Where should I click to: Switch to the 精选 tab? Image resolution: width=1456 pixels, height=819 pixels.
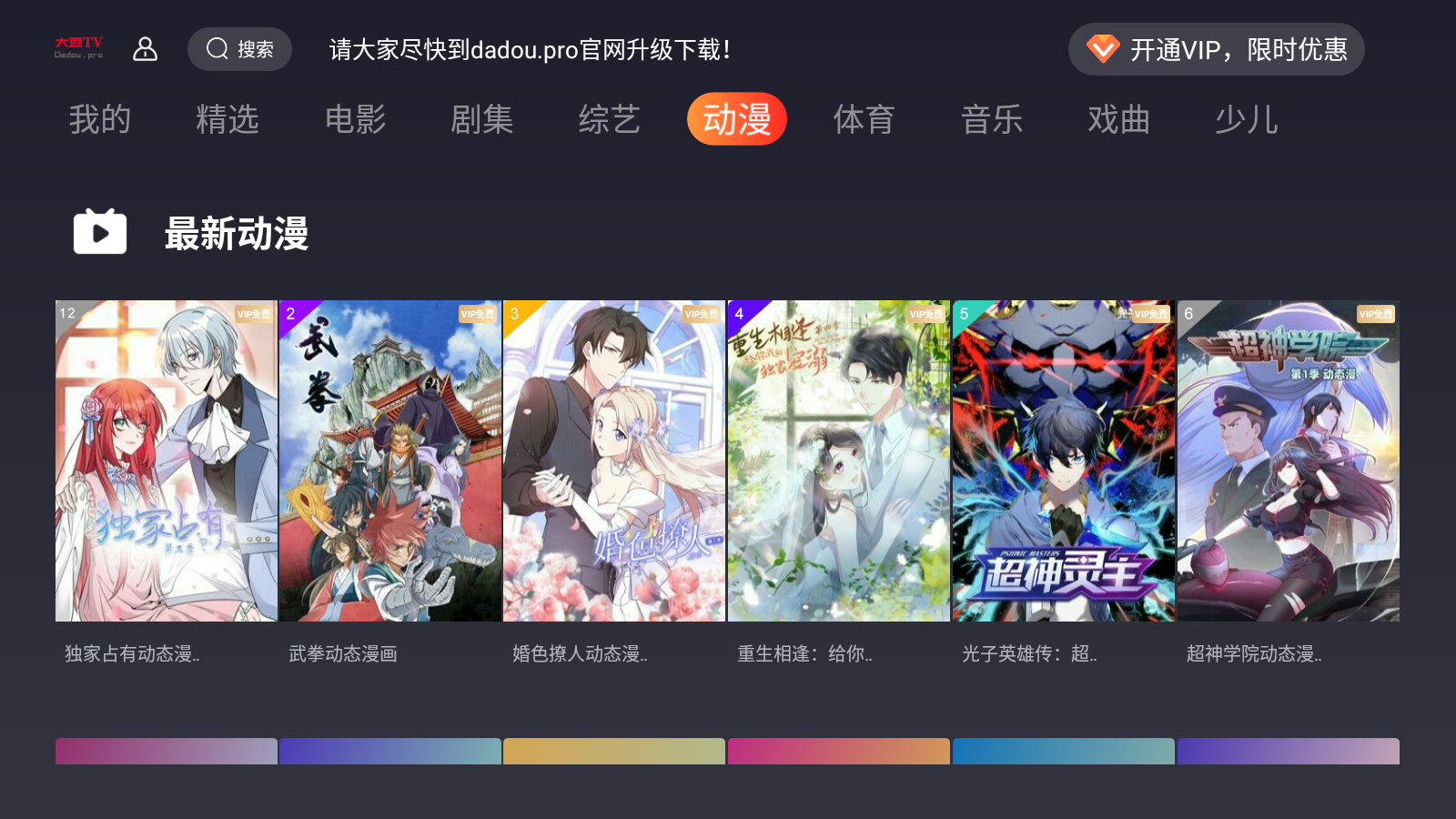point(227,119)
